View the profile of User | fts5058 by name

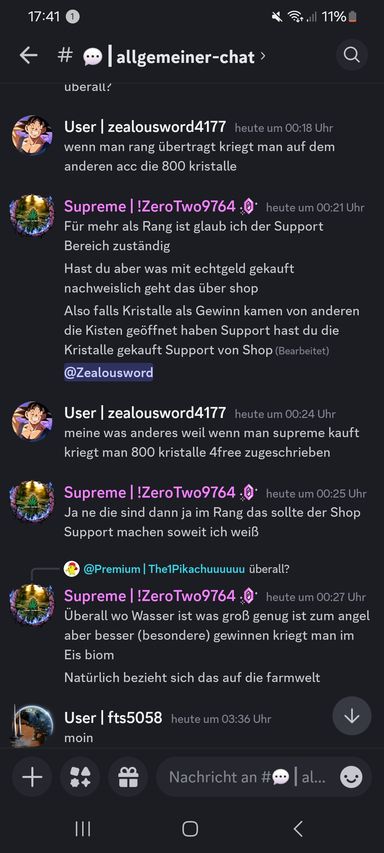(x=113, y=718)
